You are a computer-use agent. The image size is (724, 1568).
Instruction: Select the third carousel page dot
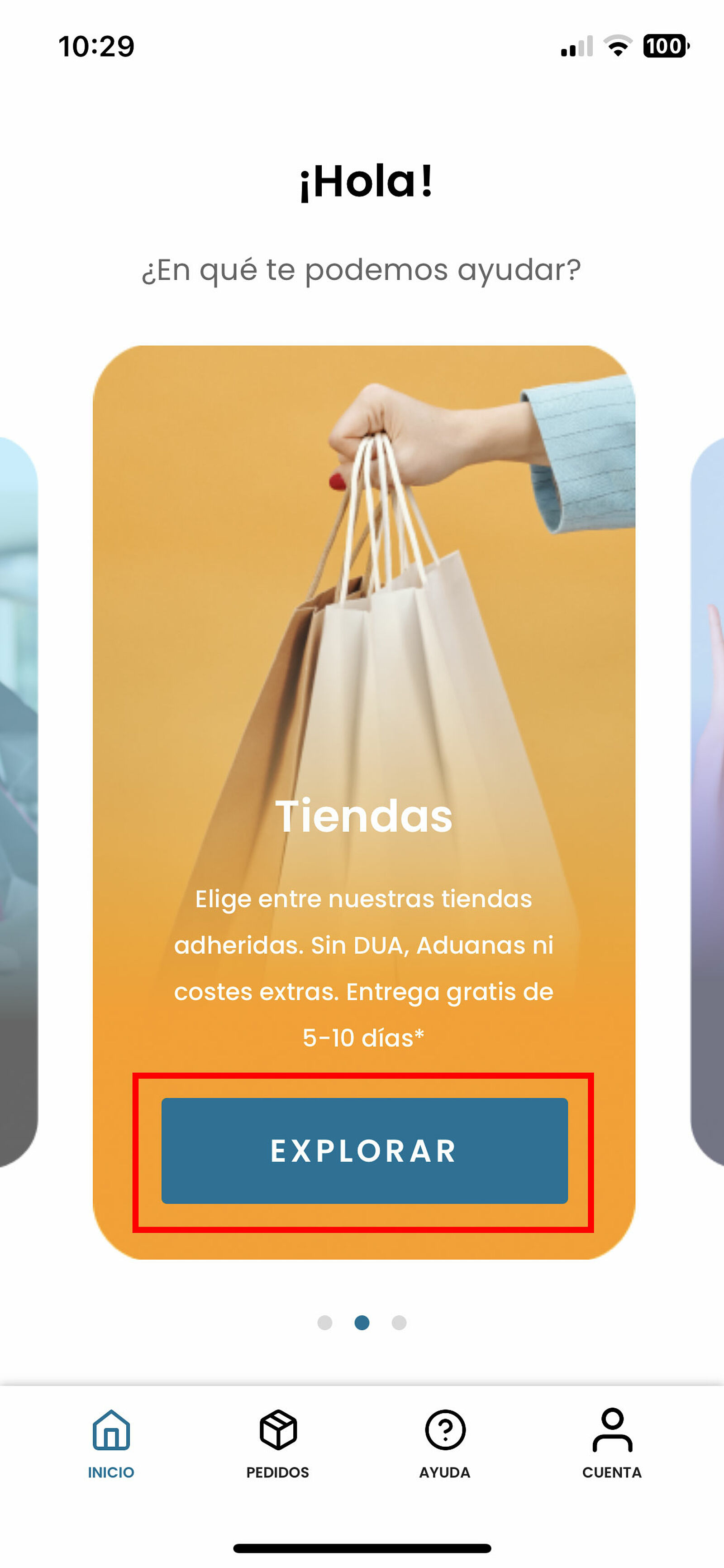point(399,1323)
